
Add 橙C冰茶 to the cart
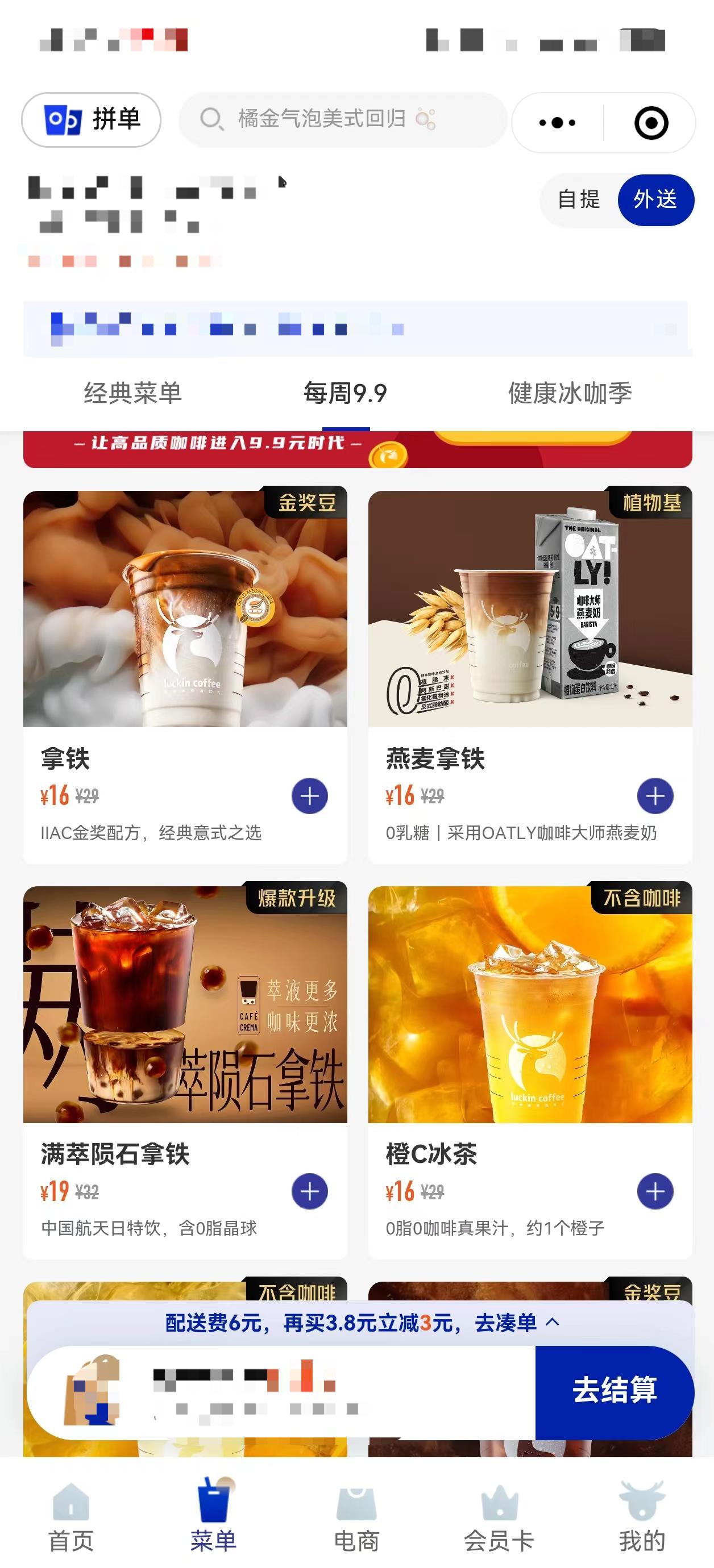point(655,1191)
